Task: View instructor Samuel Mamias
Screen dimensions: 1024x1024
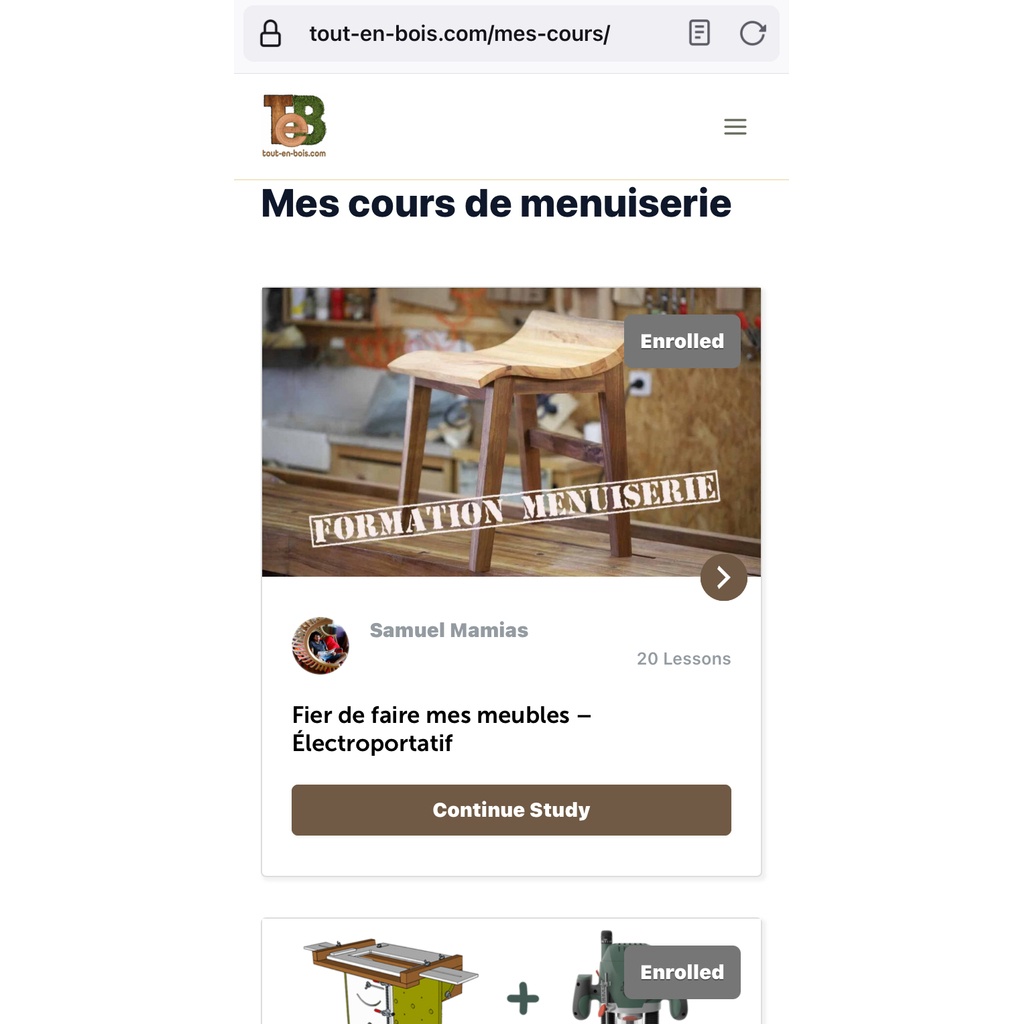Action: [x=448, y=630]
